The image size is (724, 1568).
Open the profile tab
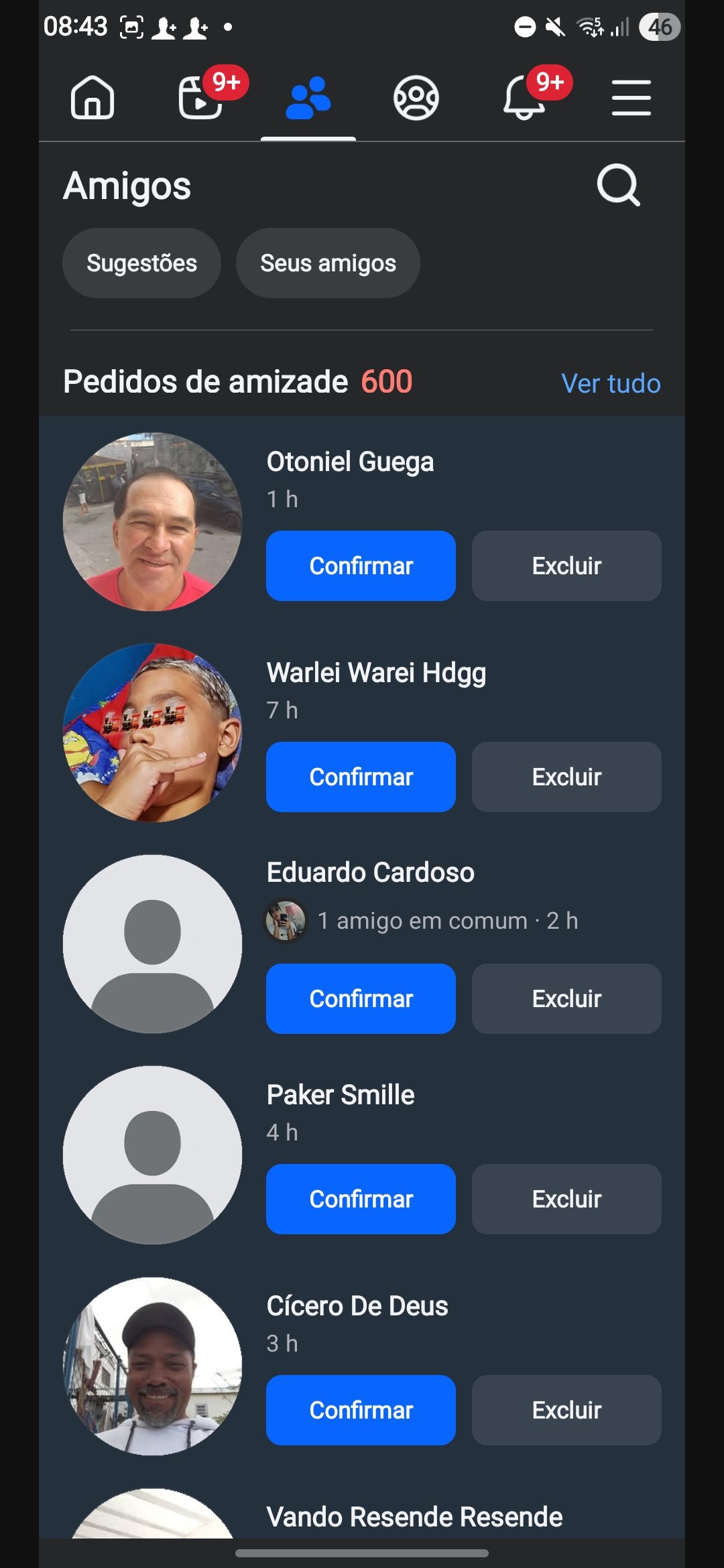pyautogui.click(x=416, y=98)
